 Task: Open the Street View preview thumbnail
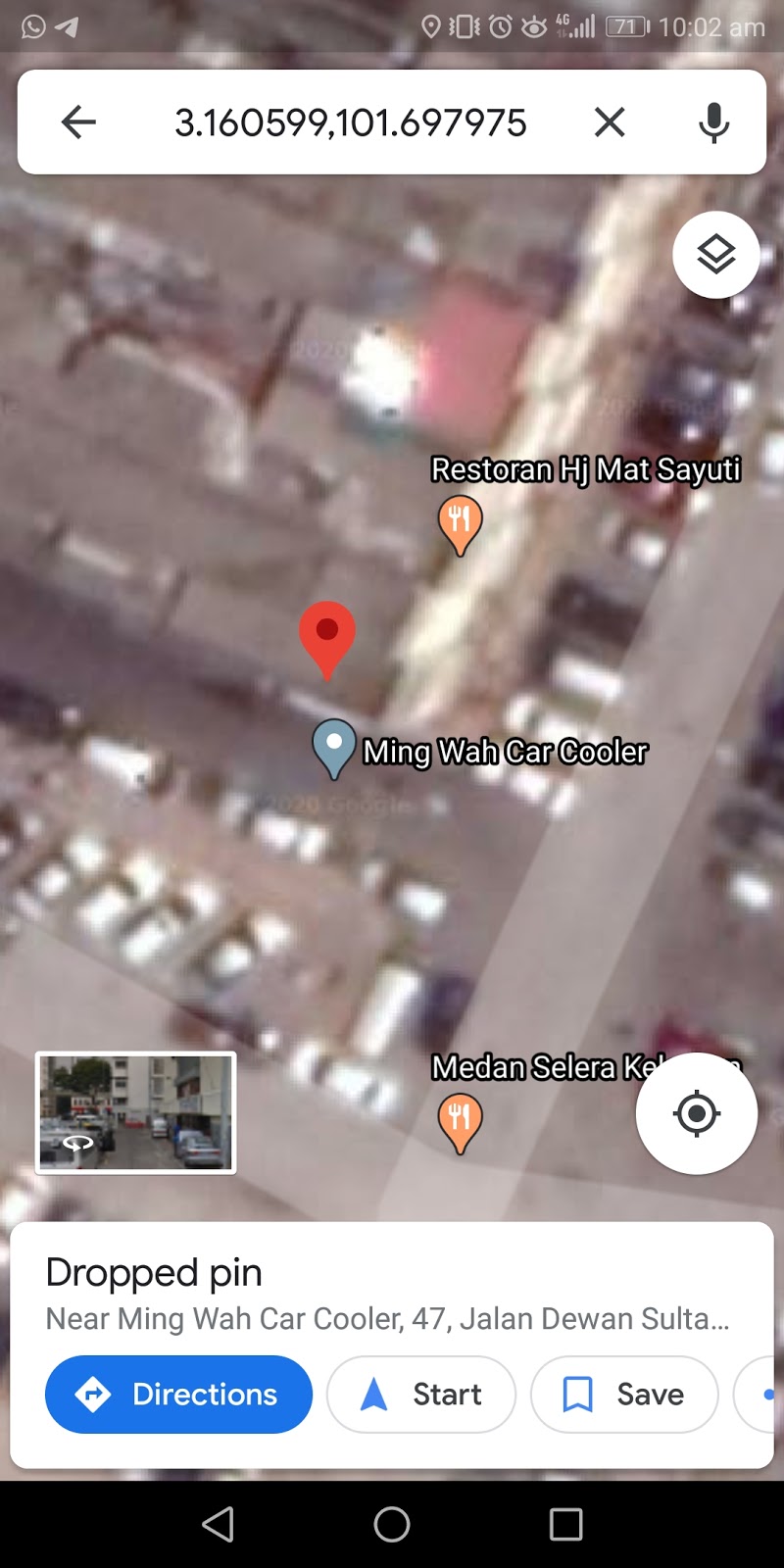[136, 1112]
